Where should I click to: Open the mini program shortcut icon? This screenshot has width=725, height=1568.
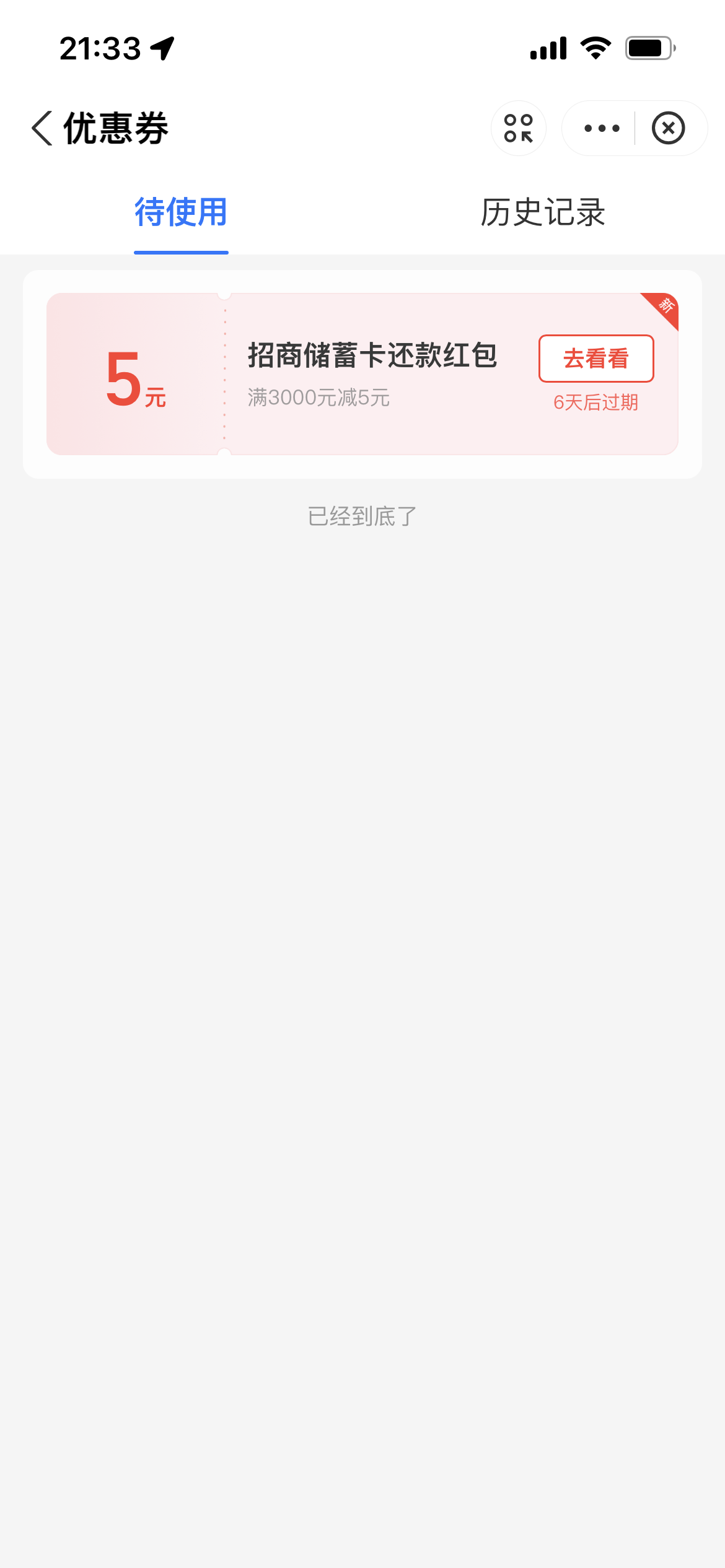pos(519,128)
